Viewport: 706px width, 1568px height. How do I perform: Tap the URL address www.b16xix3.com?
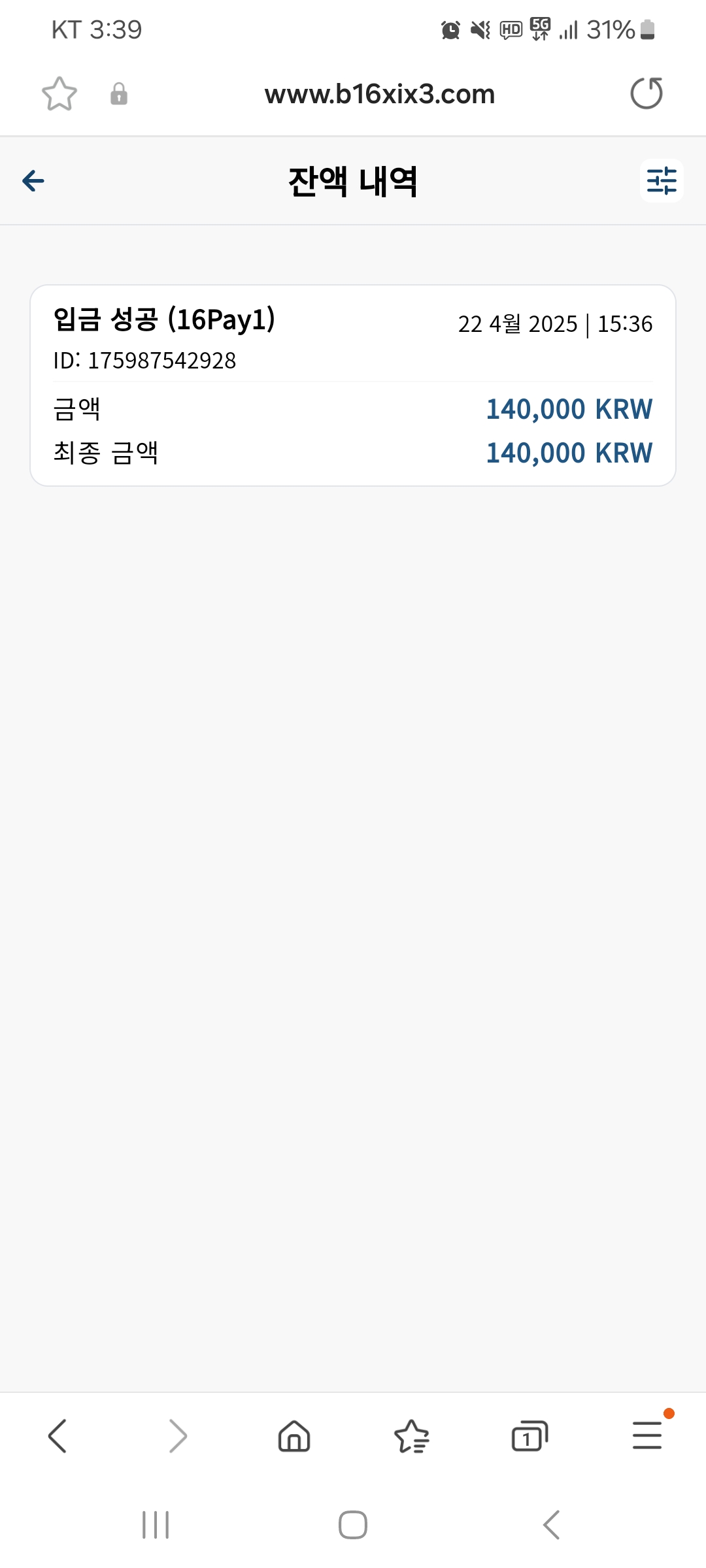(x=380, y=94)
